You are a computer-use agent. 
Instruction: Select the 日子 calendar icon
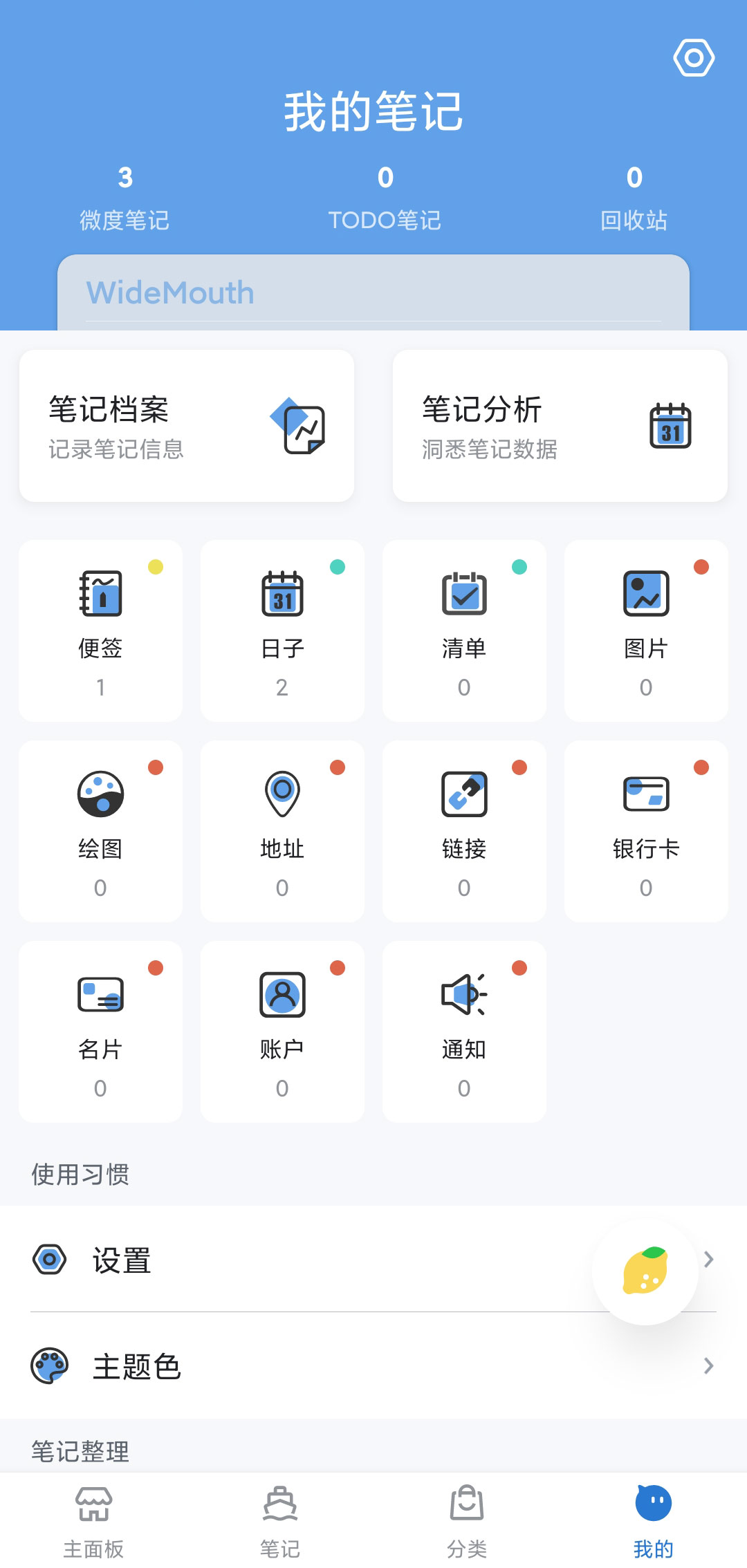click(282, 595)
